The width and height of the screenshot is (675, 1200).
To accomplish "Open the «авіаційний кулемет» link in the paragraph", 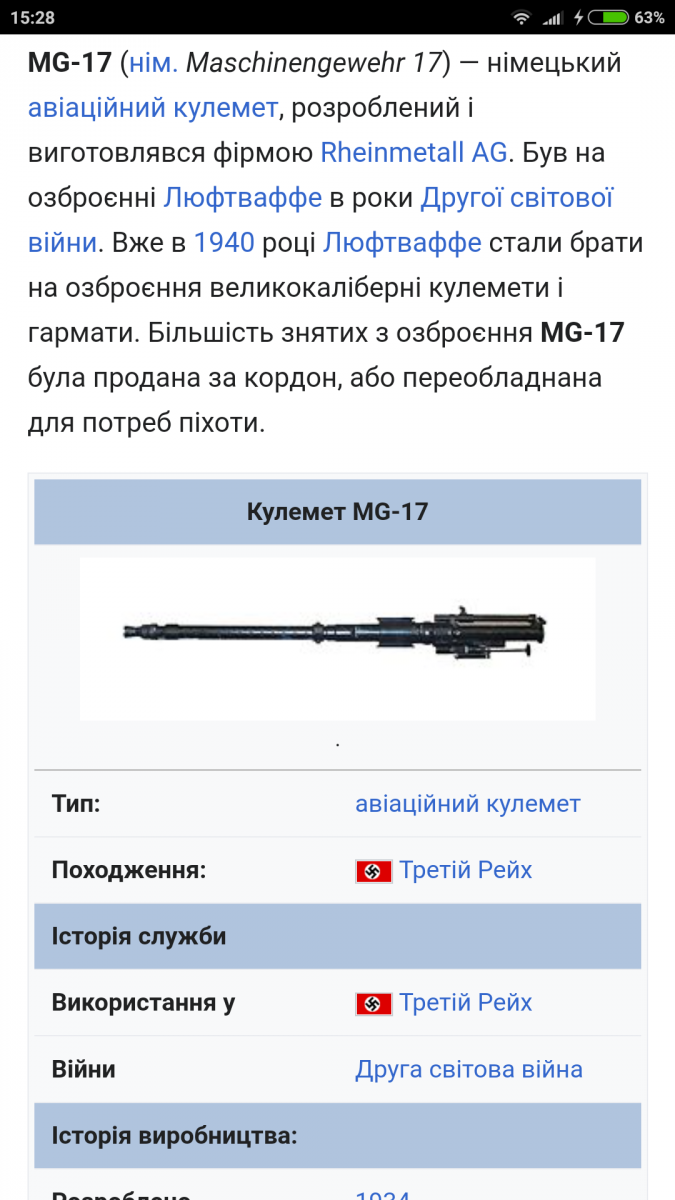I will pyautogui.click(x=153, y=108).
